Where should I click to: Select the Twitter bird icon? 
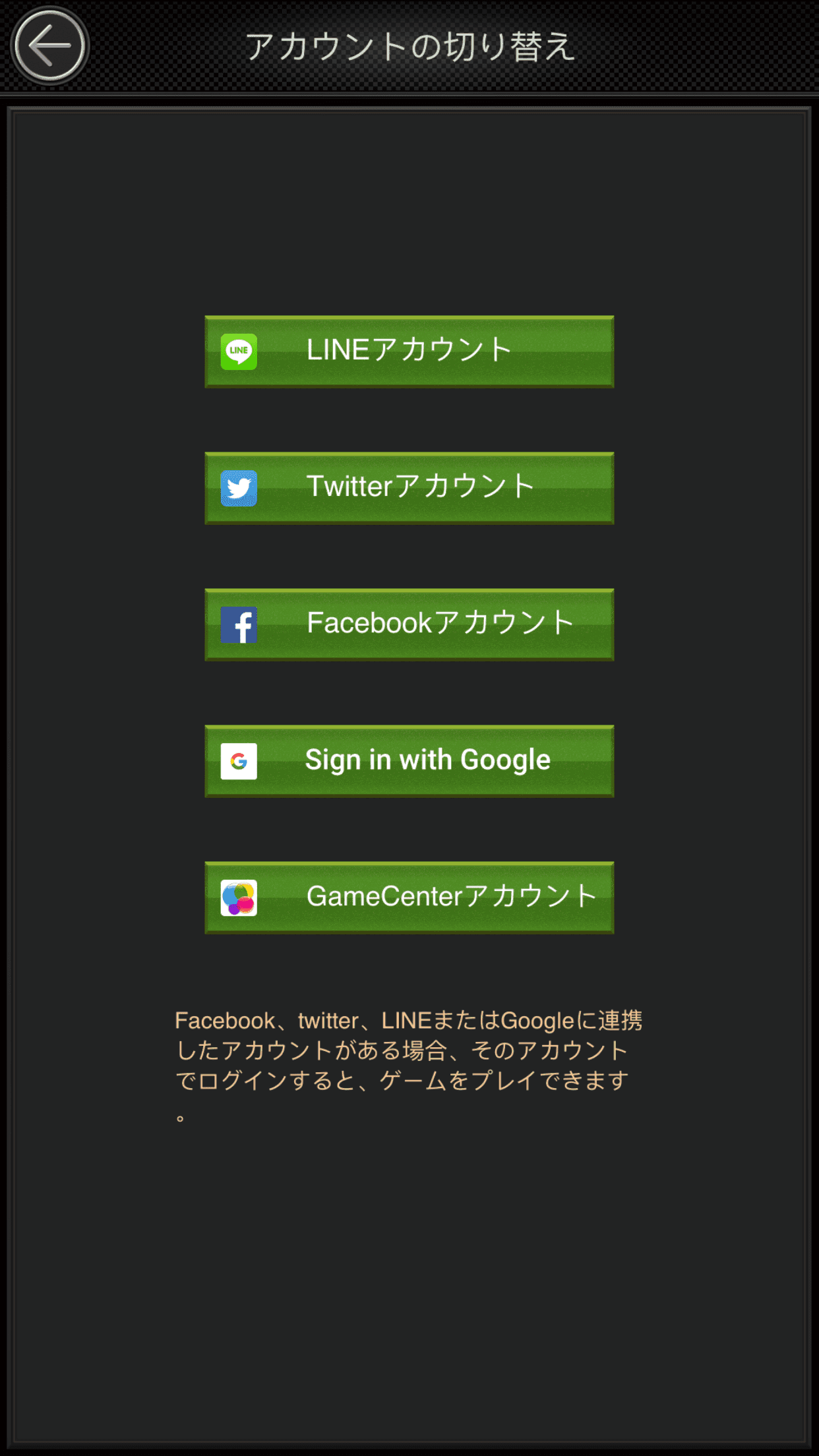click(x=239, y=489)
